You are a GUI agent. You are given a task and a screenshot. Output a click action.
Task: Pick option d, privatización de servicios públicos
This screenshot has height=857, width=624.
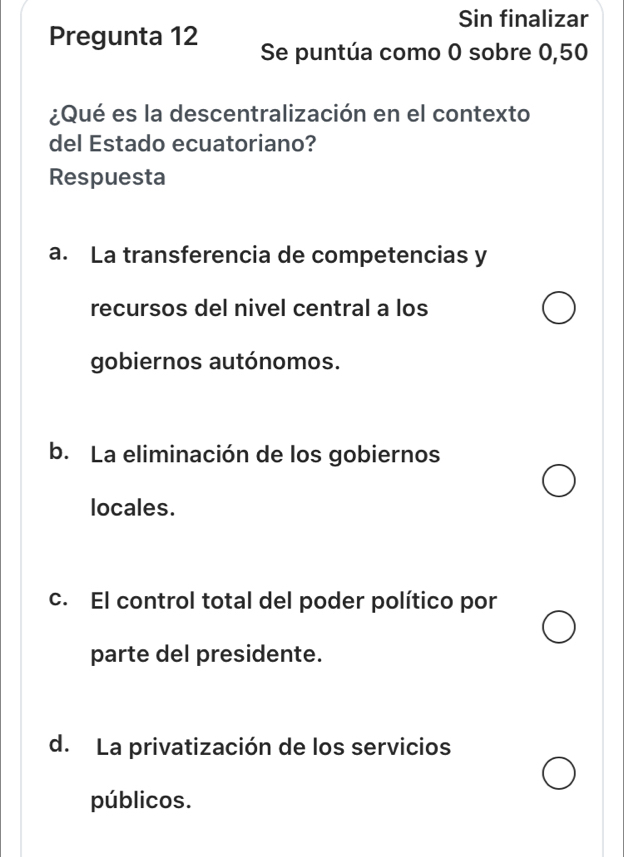click(559, 774)
